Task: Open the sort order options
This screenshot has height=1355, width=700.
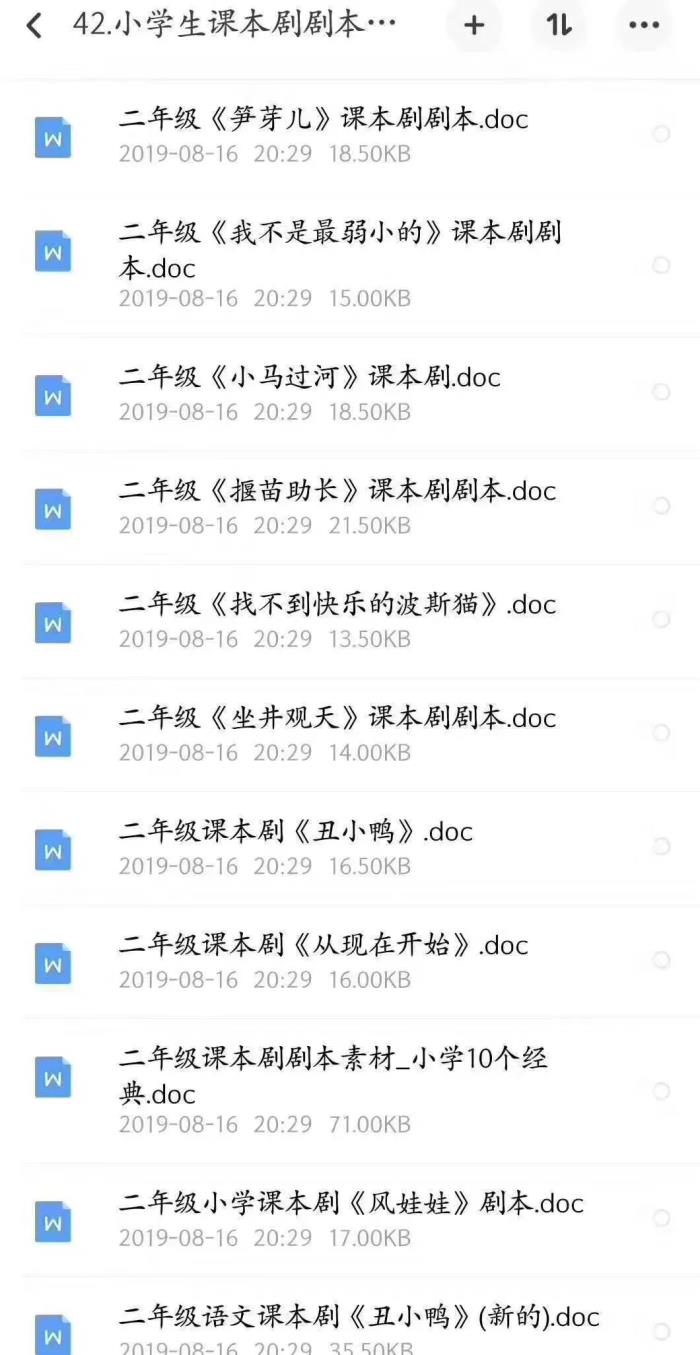Action: (x=559, y=25)
